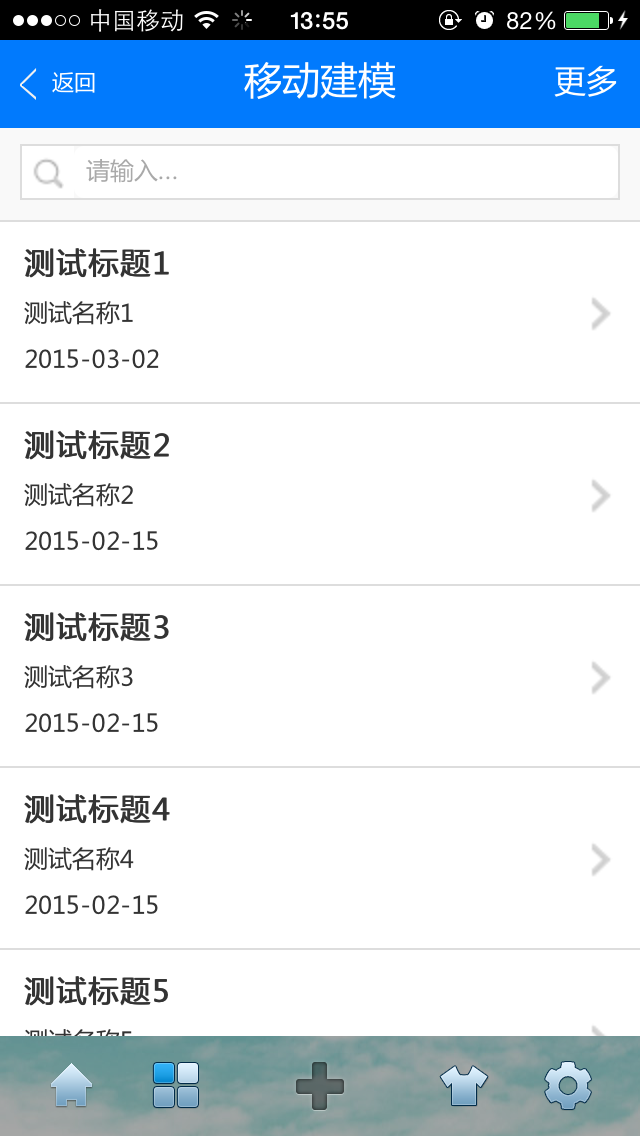
Task: Tap the plus add button
Action: 320,1086
